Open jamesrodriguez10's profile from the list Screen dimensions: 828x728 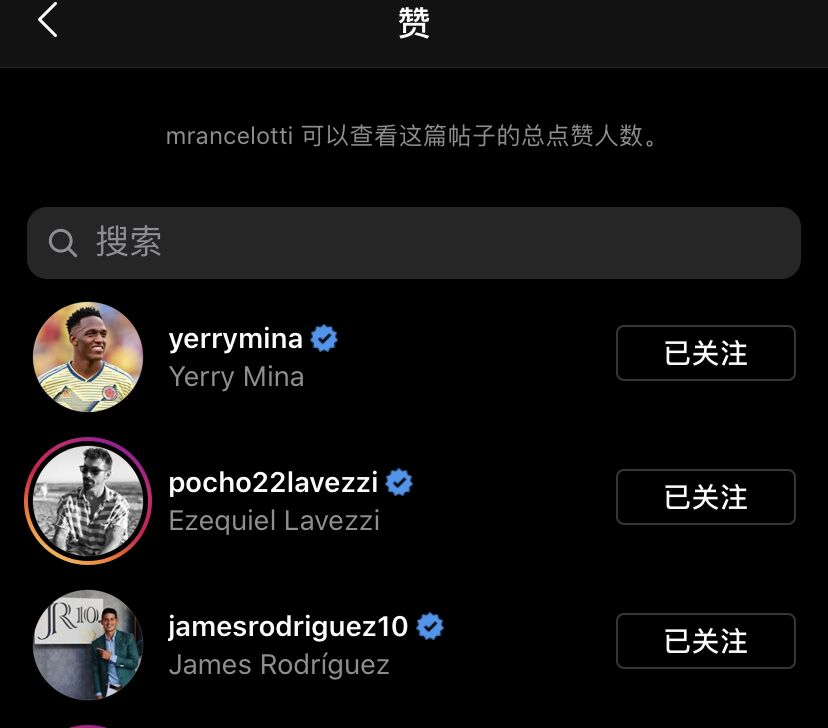[288, 627]
